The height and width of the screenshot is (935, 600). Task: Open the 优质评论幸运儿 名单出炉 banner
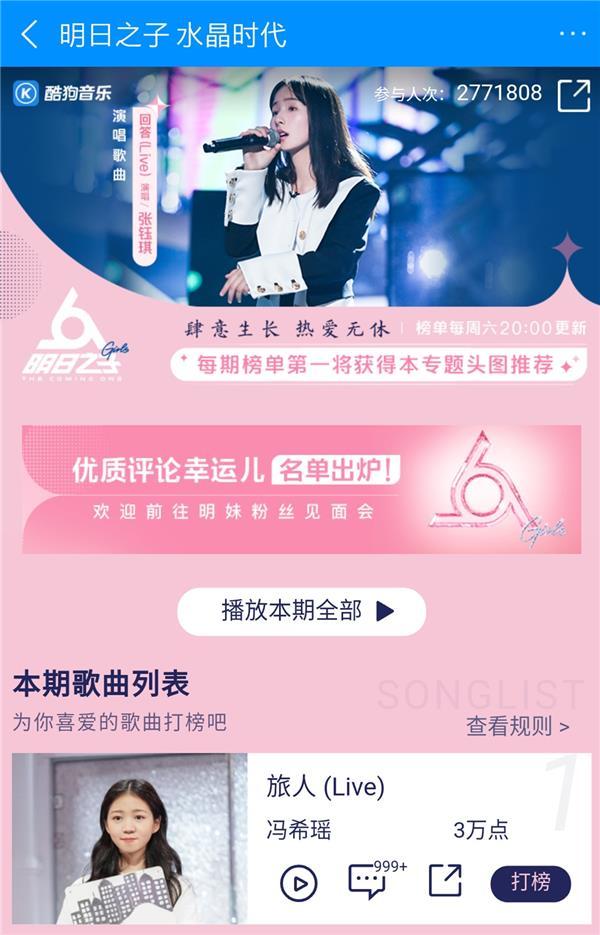point(301,489)
